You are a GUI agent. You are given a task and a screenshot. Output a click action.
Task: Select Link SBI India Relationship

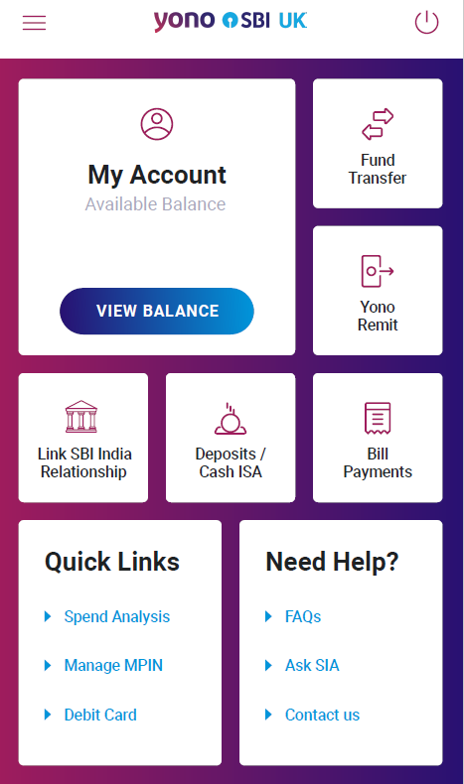pos(84,438)
